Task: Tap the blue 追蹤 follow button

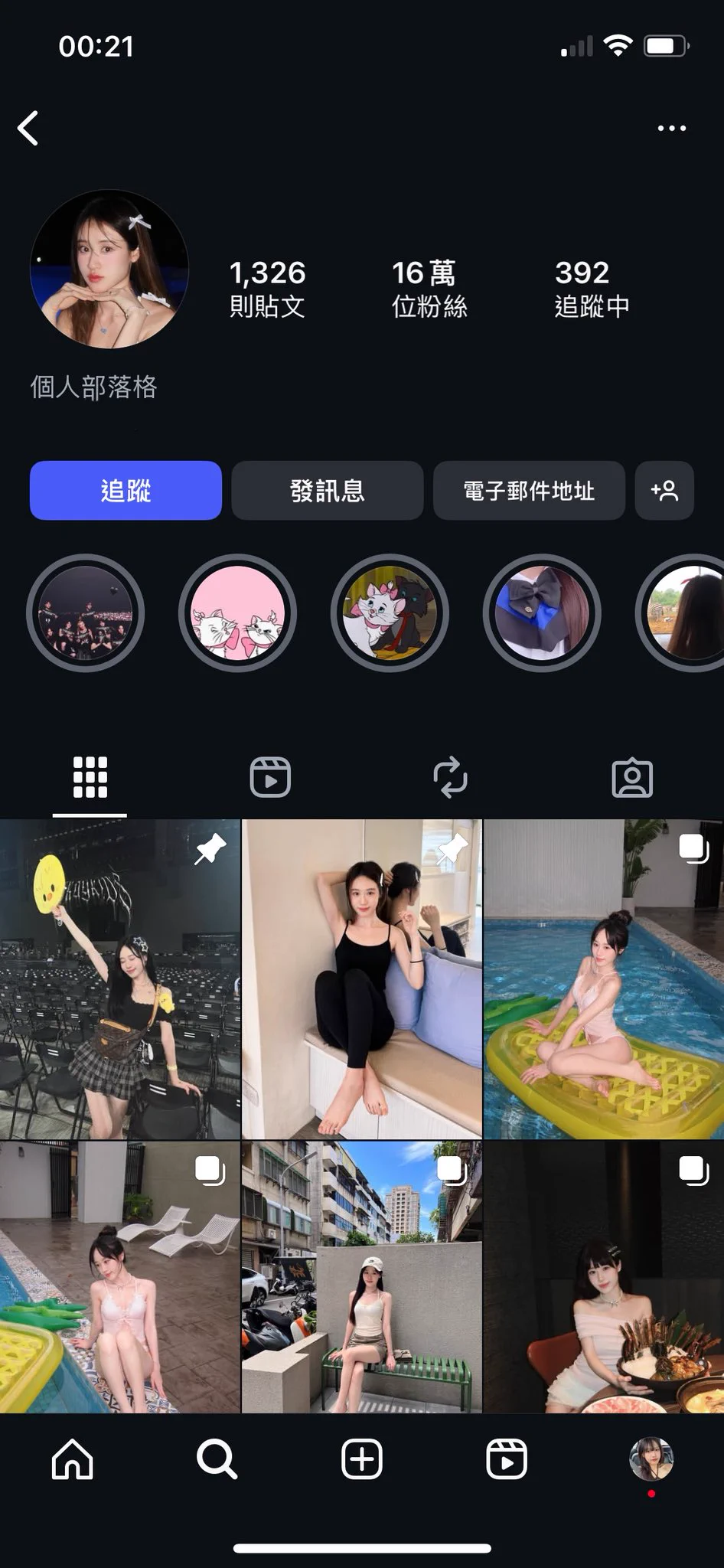Action: pyautogui.click(x=126, y=490)
